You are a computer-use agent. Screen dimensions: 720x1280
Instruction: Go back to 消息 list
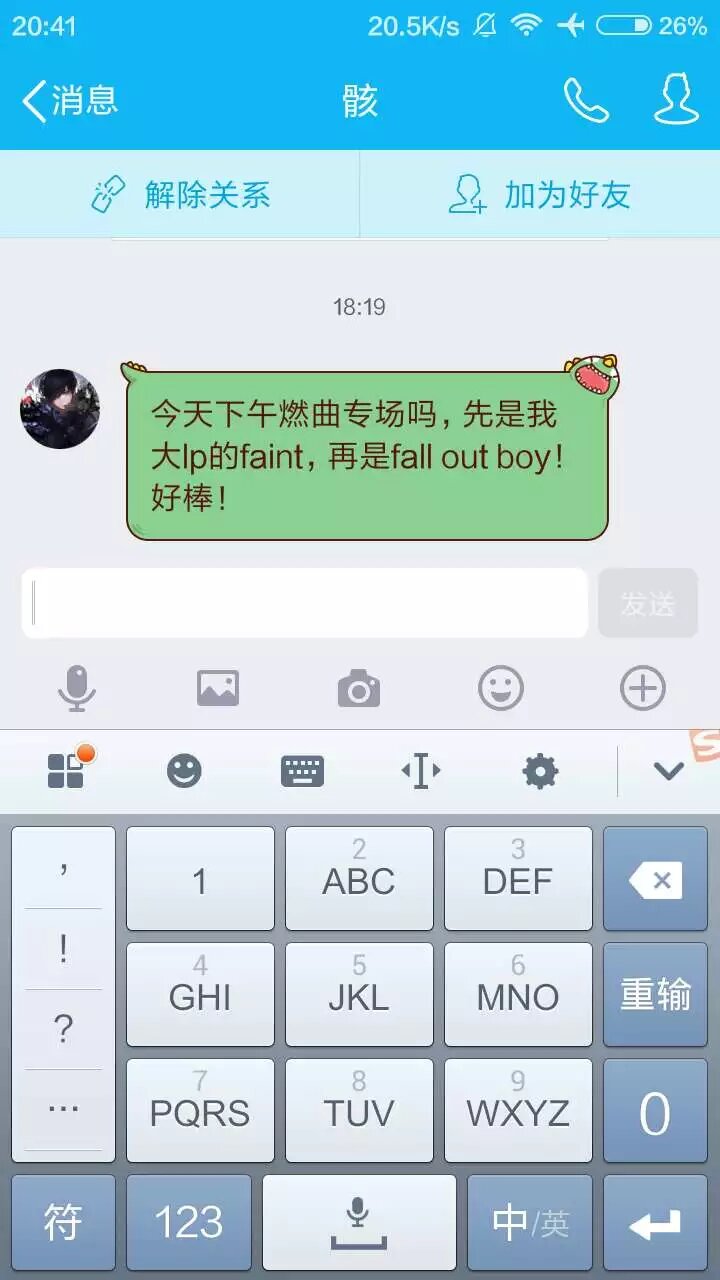pyautogui.click(x=70, y=100)
